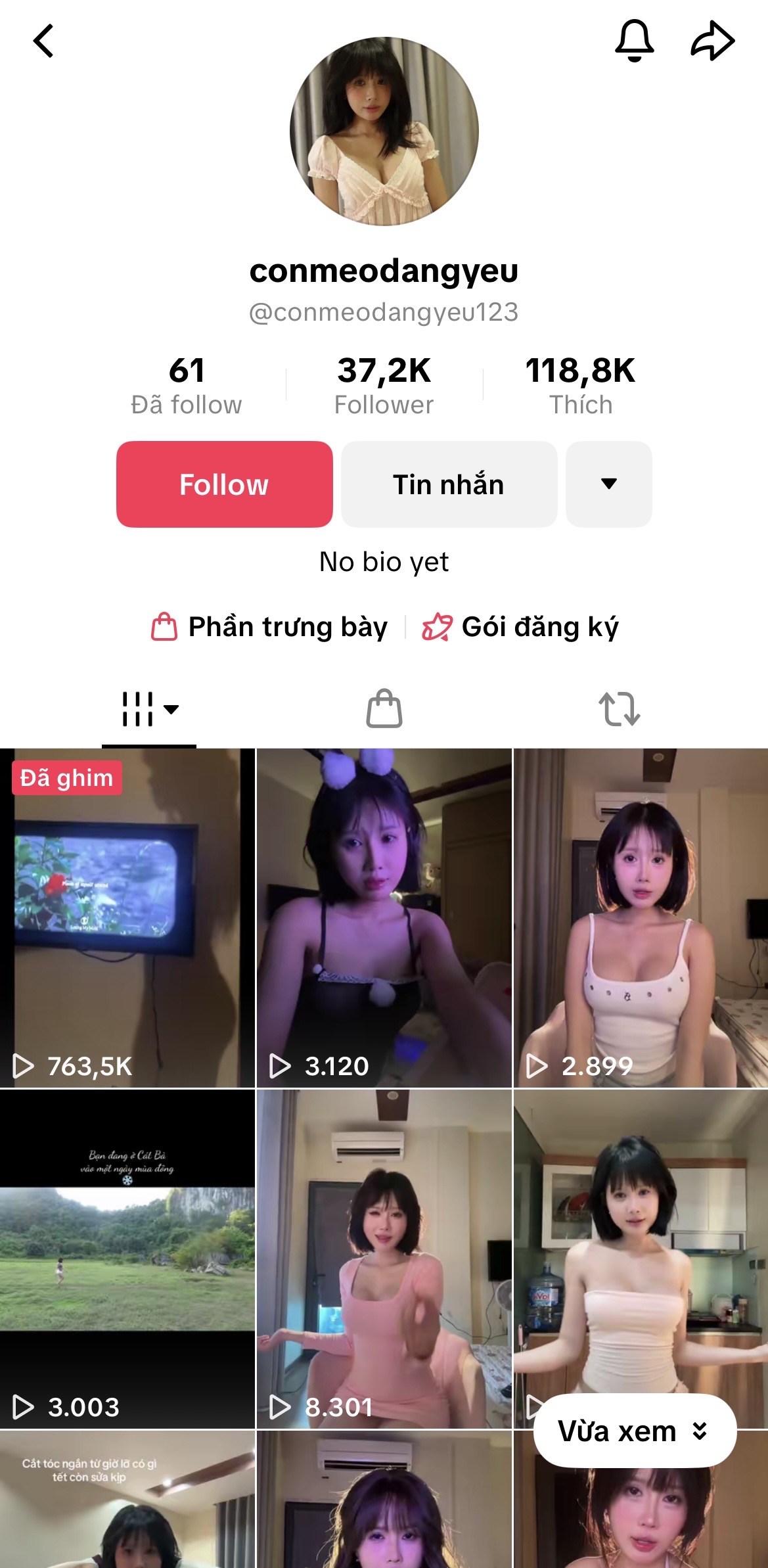View the 37,2K Follower list
768x1568 pixels.
(x=384, y=385)
